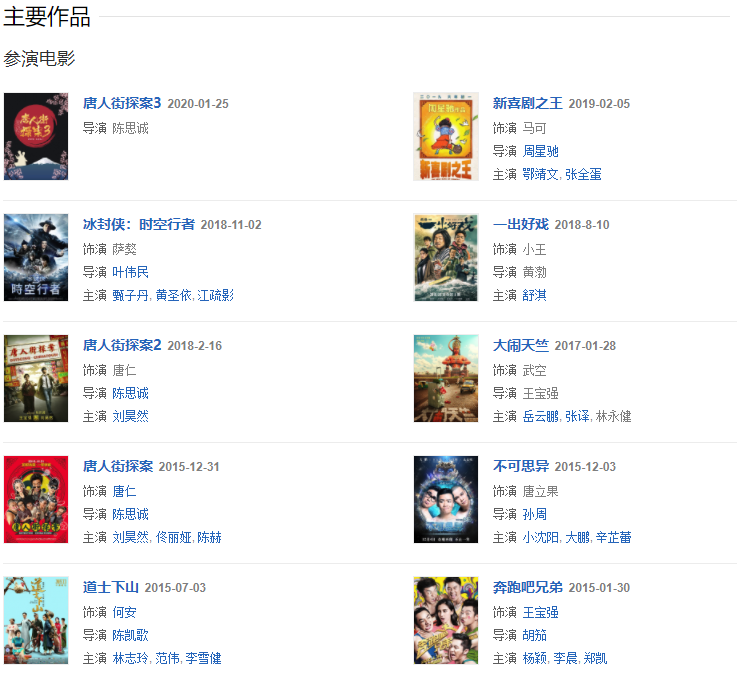Viewport: 737px width, 676px height.
Task: Open actor link 刘昊然 under 唐人街探案2
Action: click(x=130, y=416)
